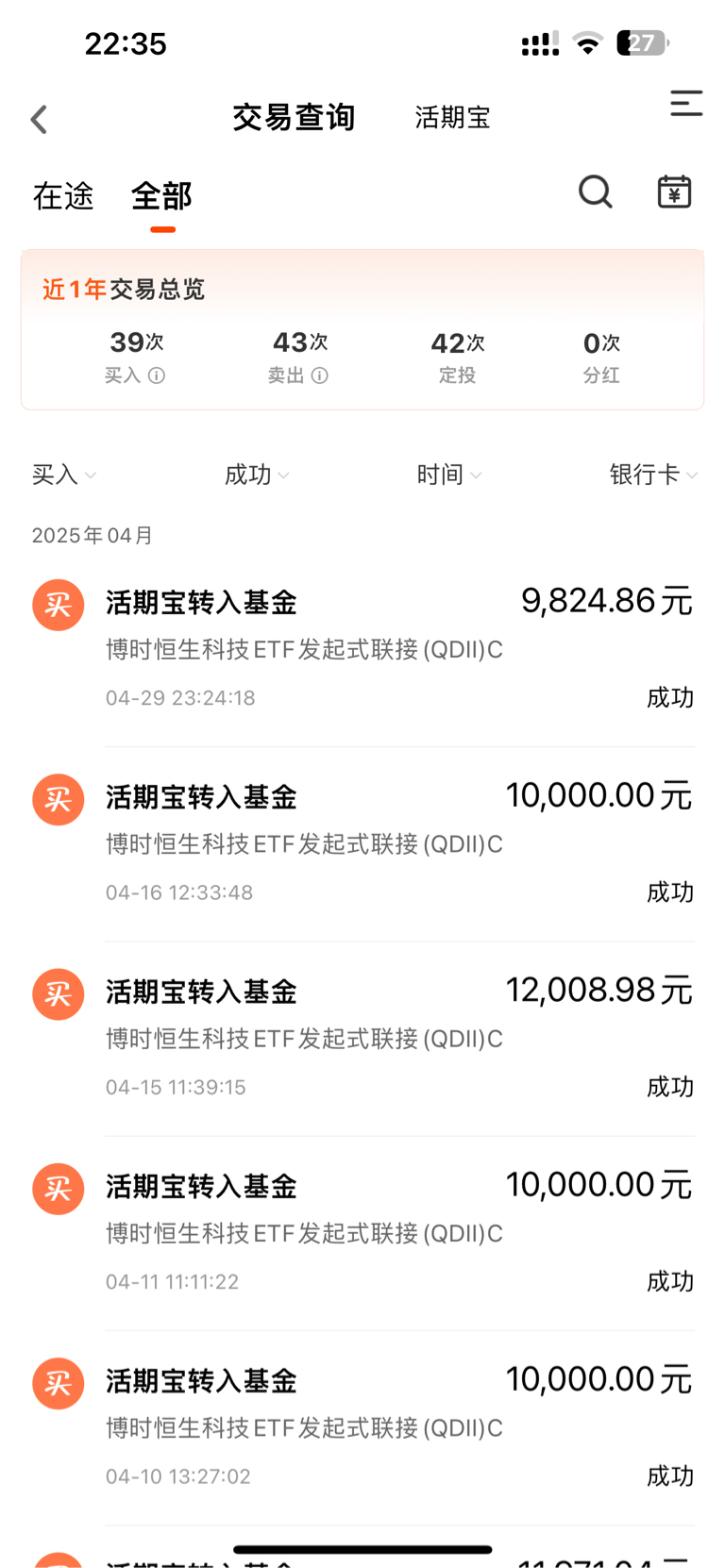Open the calendar date filter icon
725x1568 pixels.
[674, 192]
